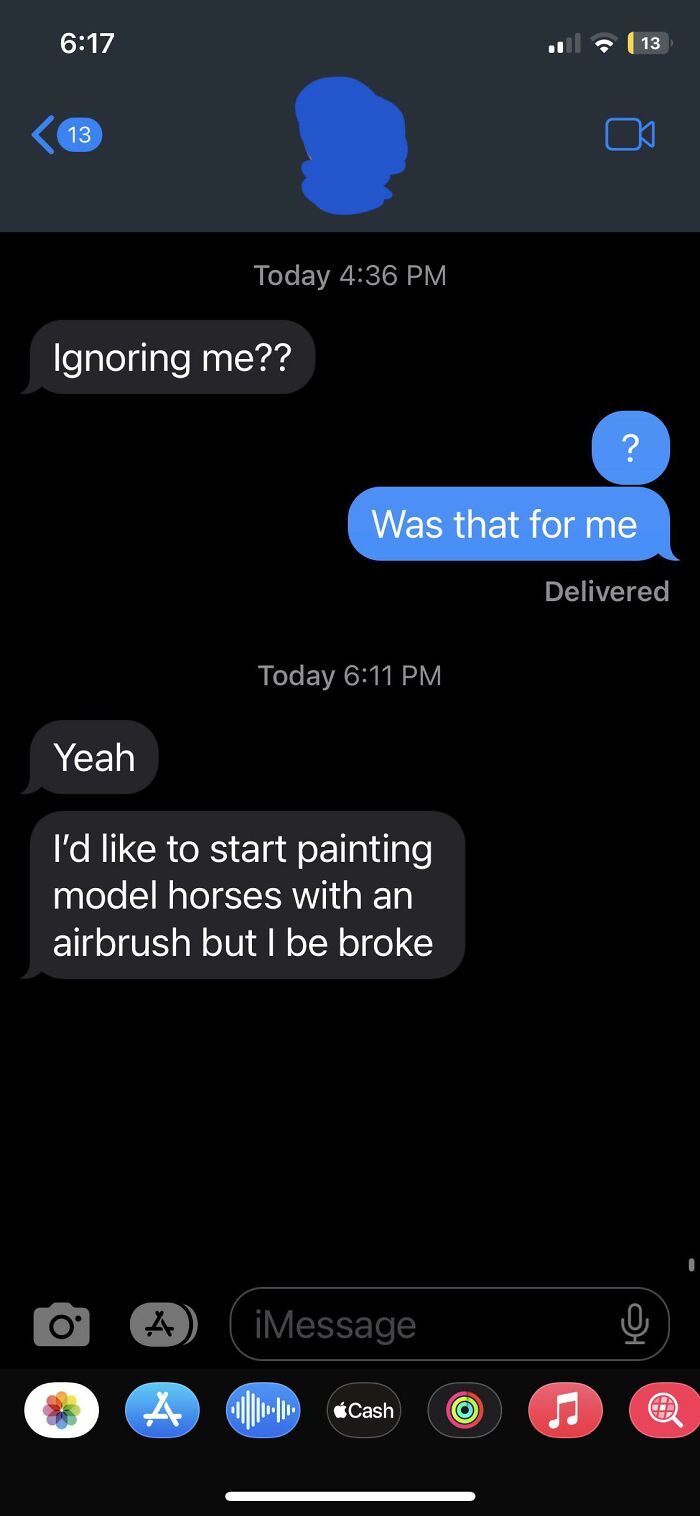Open the App Store iMessage app
Image resolution: width=700 pixels, height=1516 pixels.
(162, 1410)
